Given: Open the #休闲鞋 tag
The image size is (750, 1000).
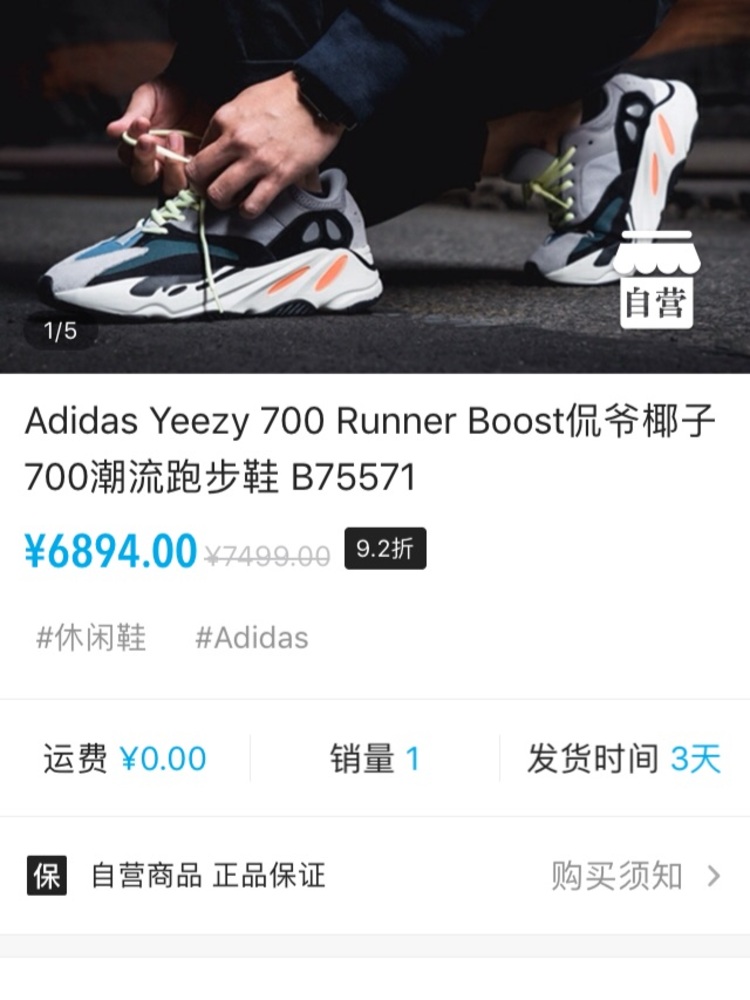Looking at the screenshot, I should (91, 638).
